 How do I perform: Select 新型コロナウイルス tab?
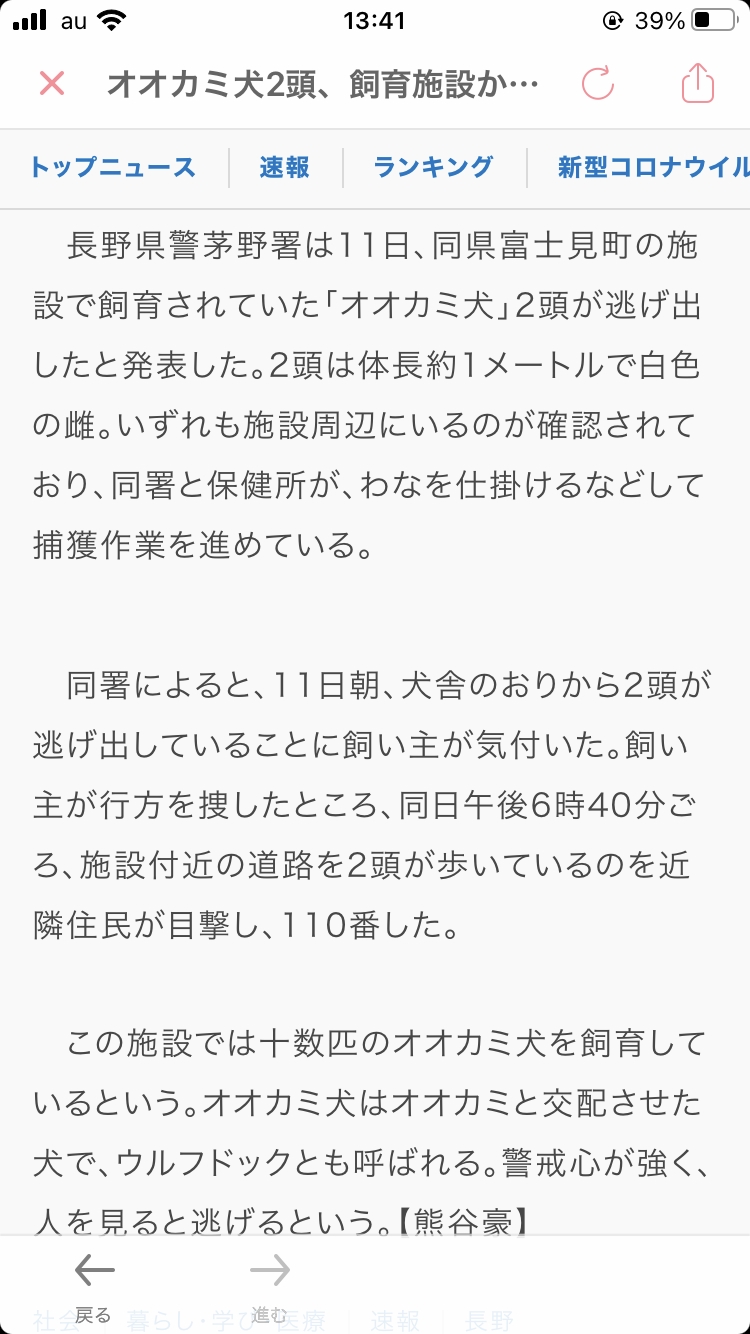pos(652,167)
